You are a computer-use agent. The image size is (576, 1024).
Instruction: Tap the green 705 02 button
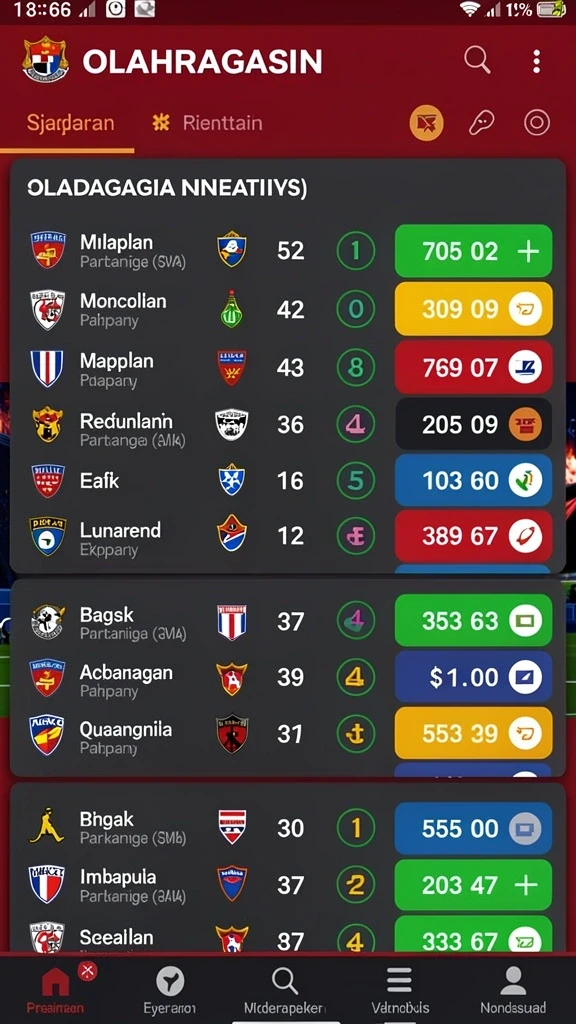pos(473,251)
